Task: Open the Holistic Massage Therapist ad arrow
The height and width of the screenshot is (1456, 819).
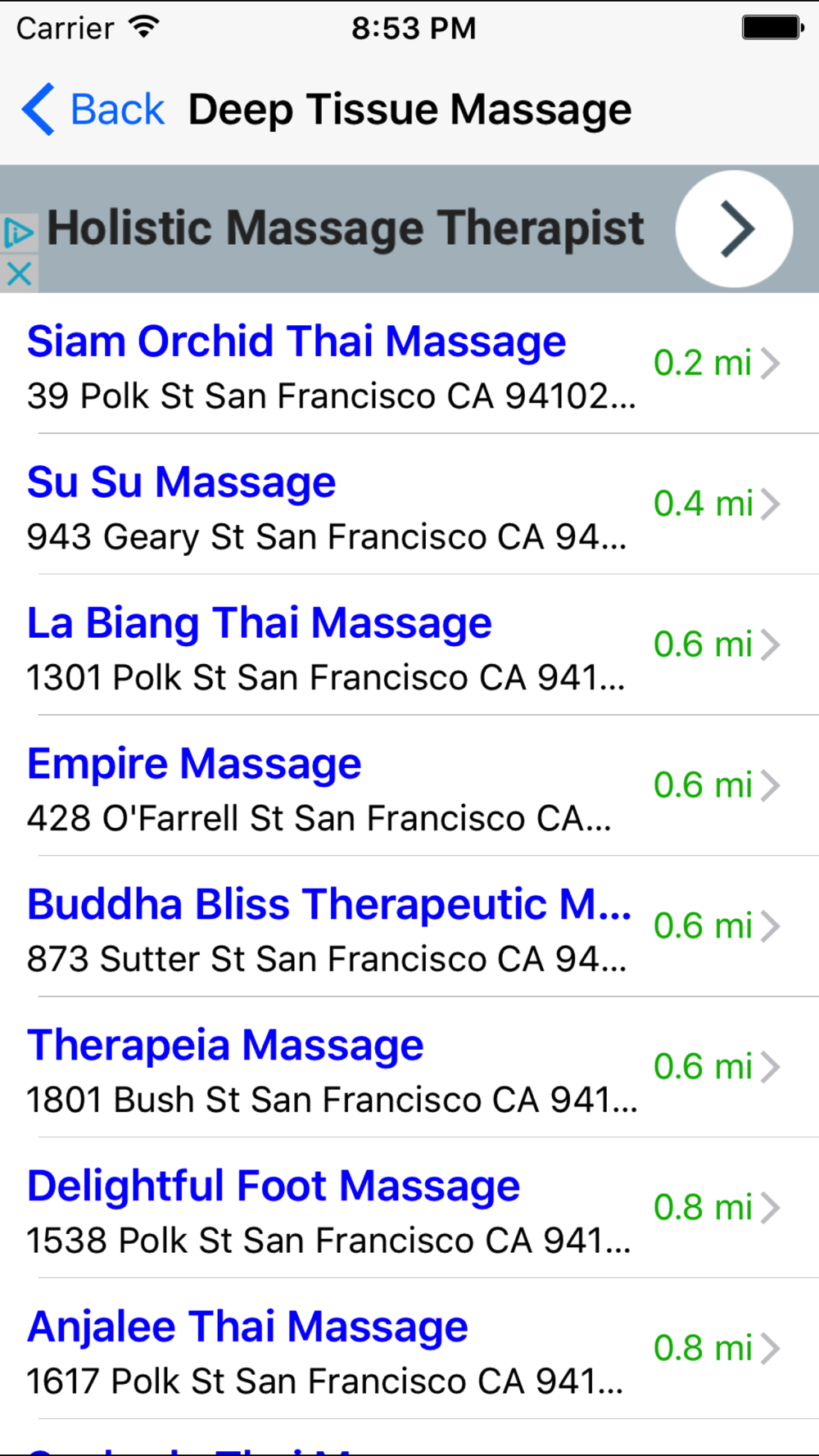Action: tap(734, 228)
